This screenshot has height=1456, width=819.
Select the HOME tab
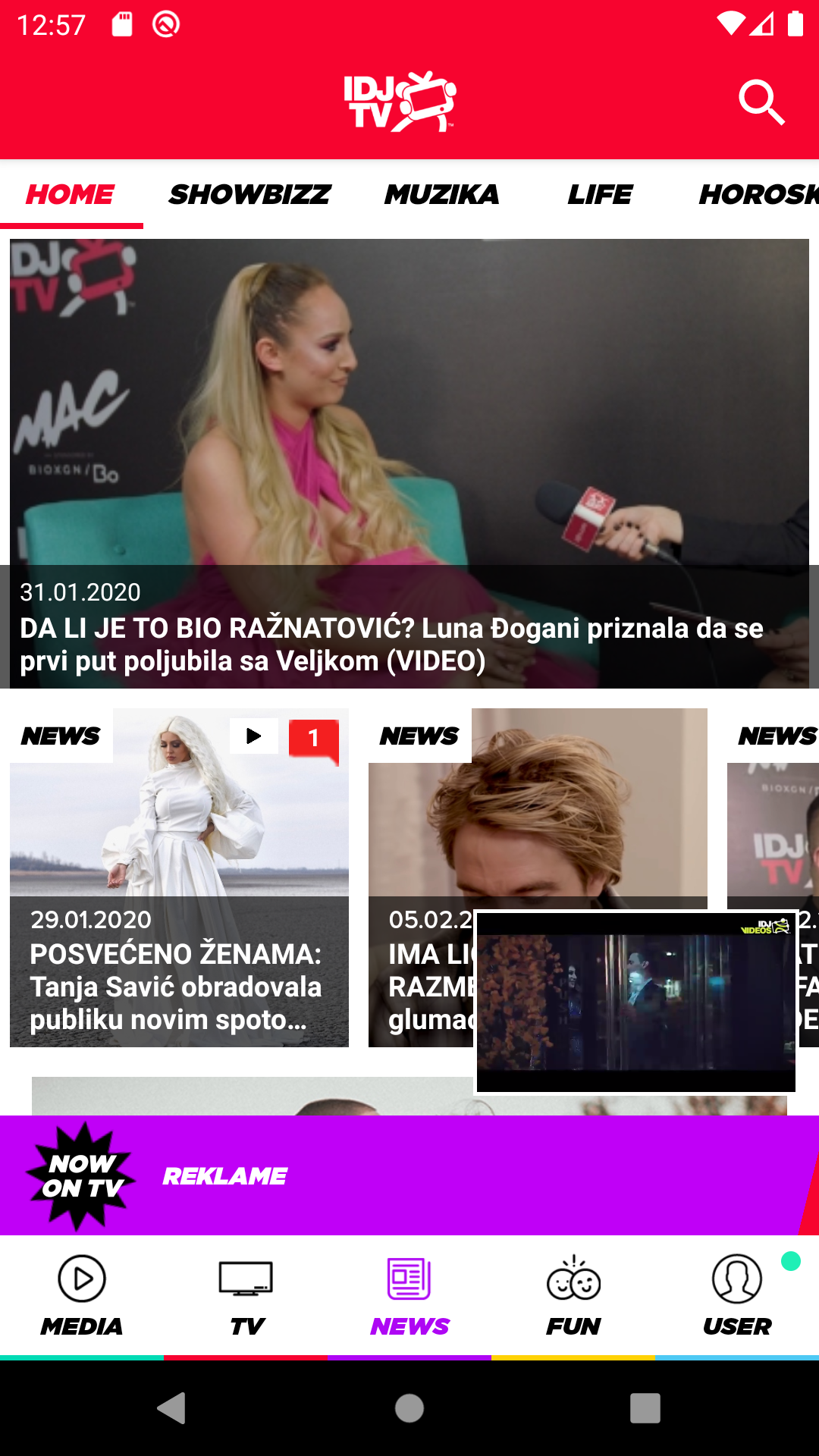[71, 195]
